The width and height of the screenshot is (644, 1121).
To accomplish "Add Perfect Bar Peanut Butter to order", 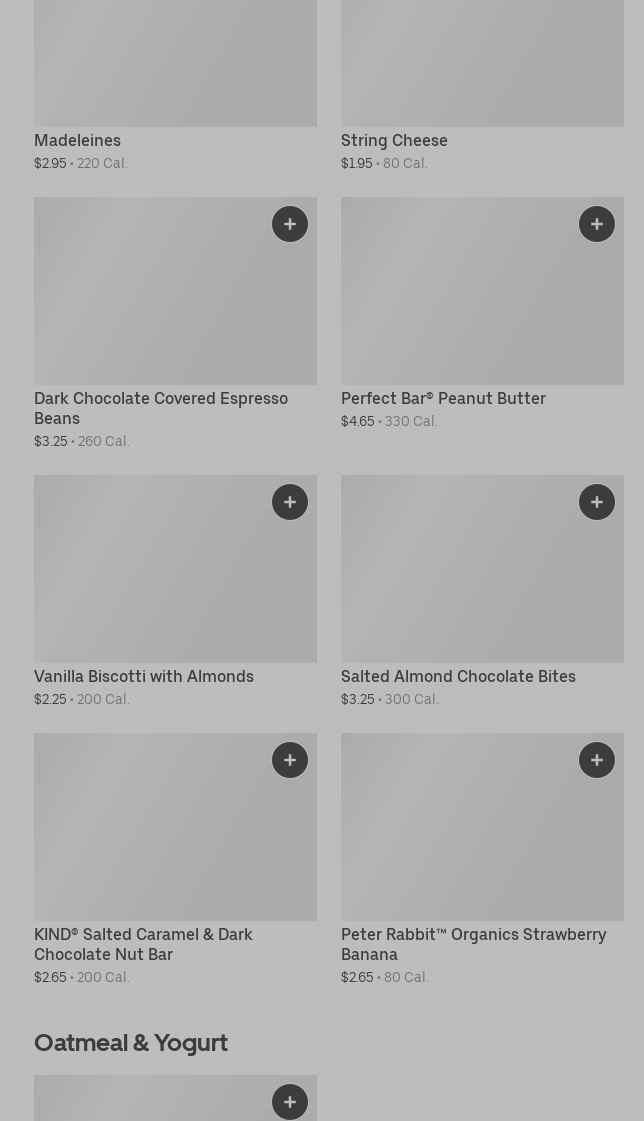I will [597, 224].
